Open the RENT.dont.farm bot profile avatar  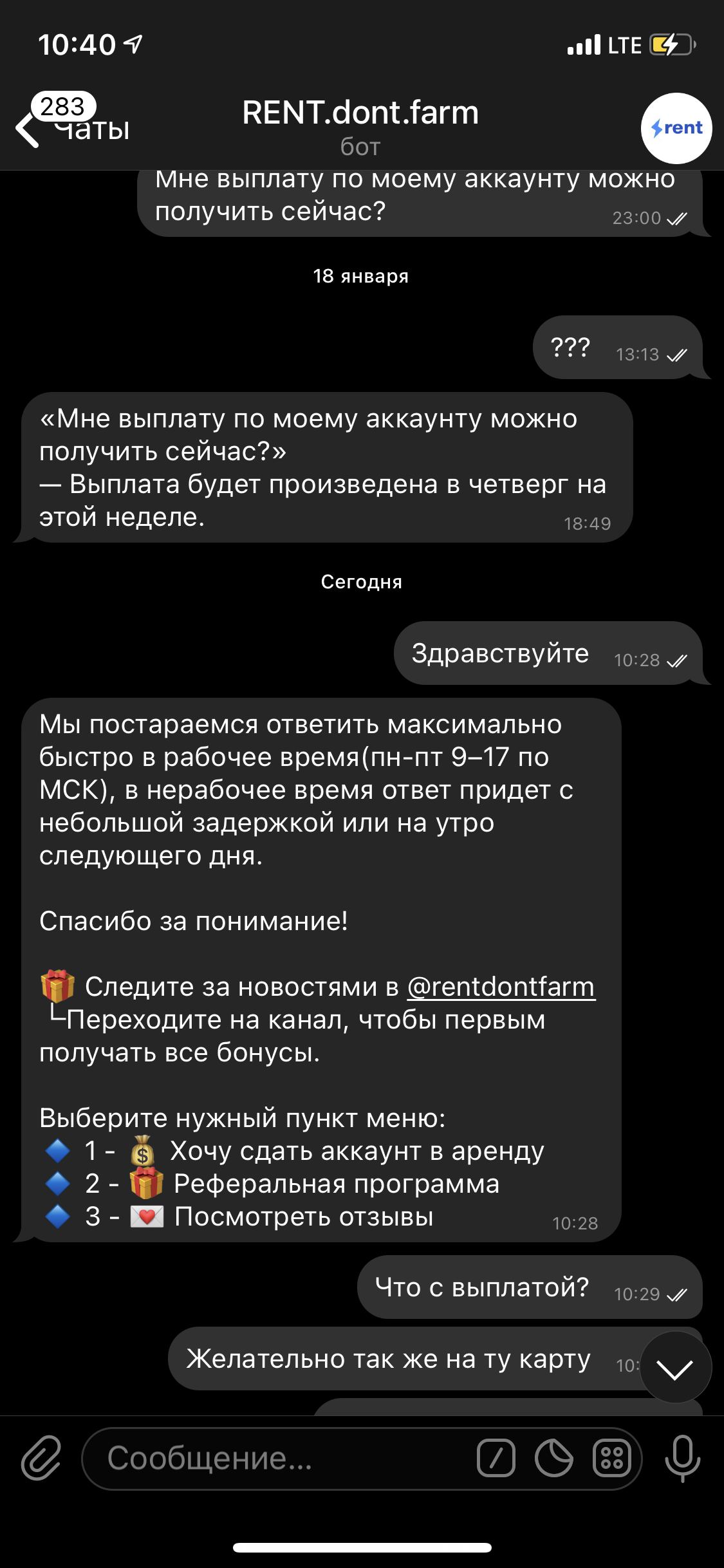(676, 128)
